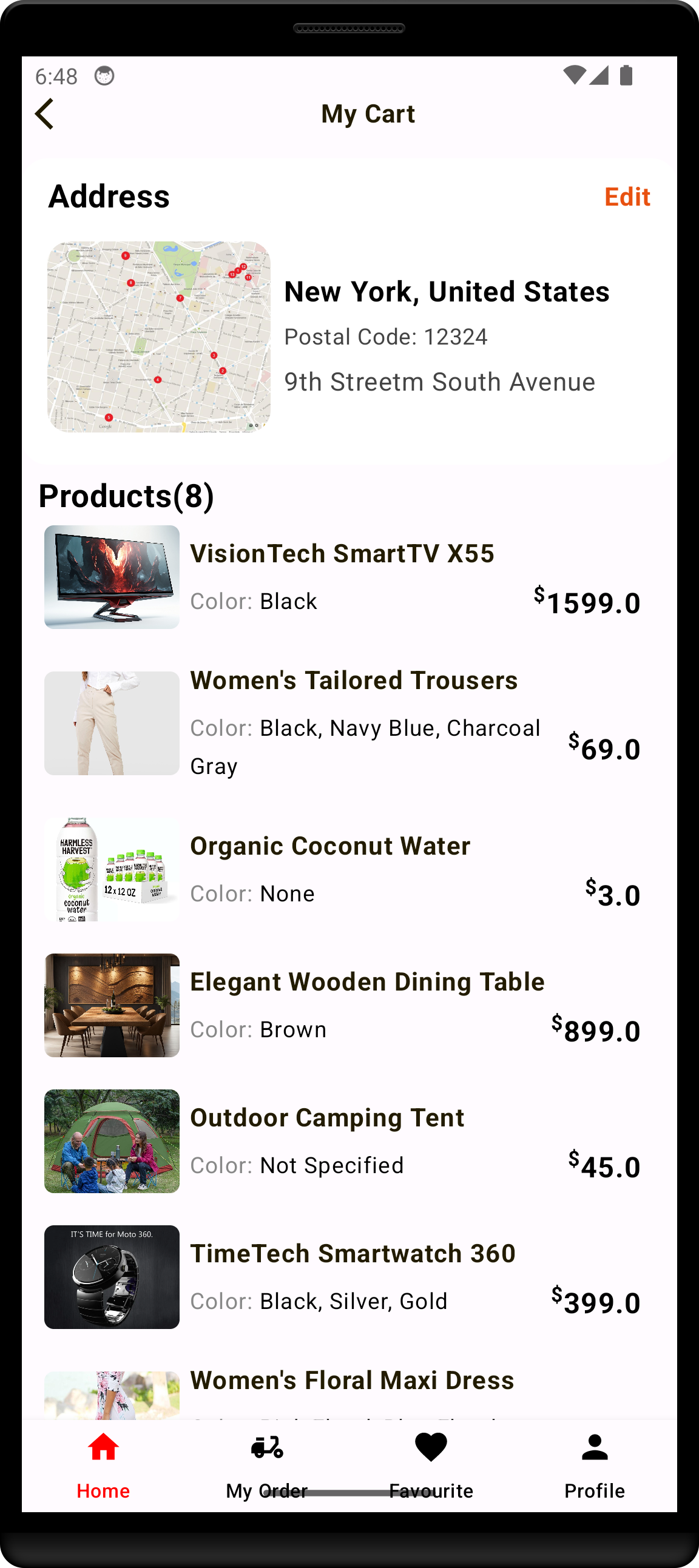Go to the My Order tab

coord(267,1465)
